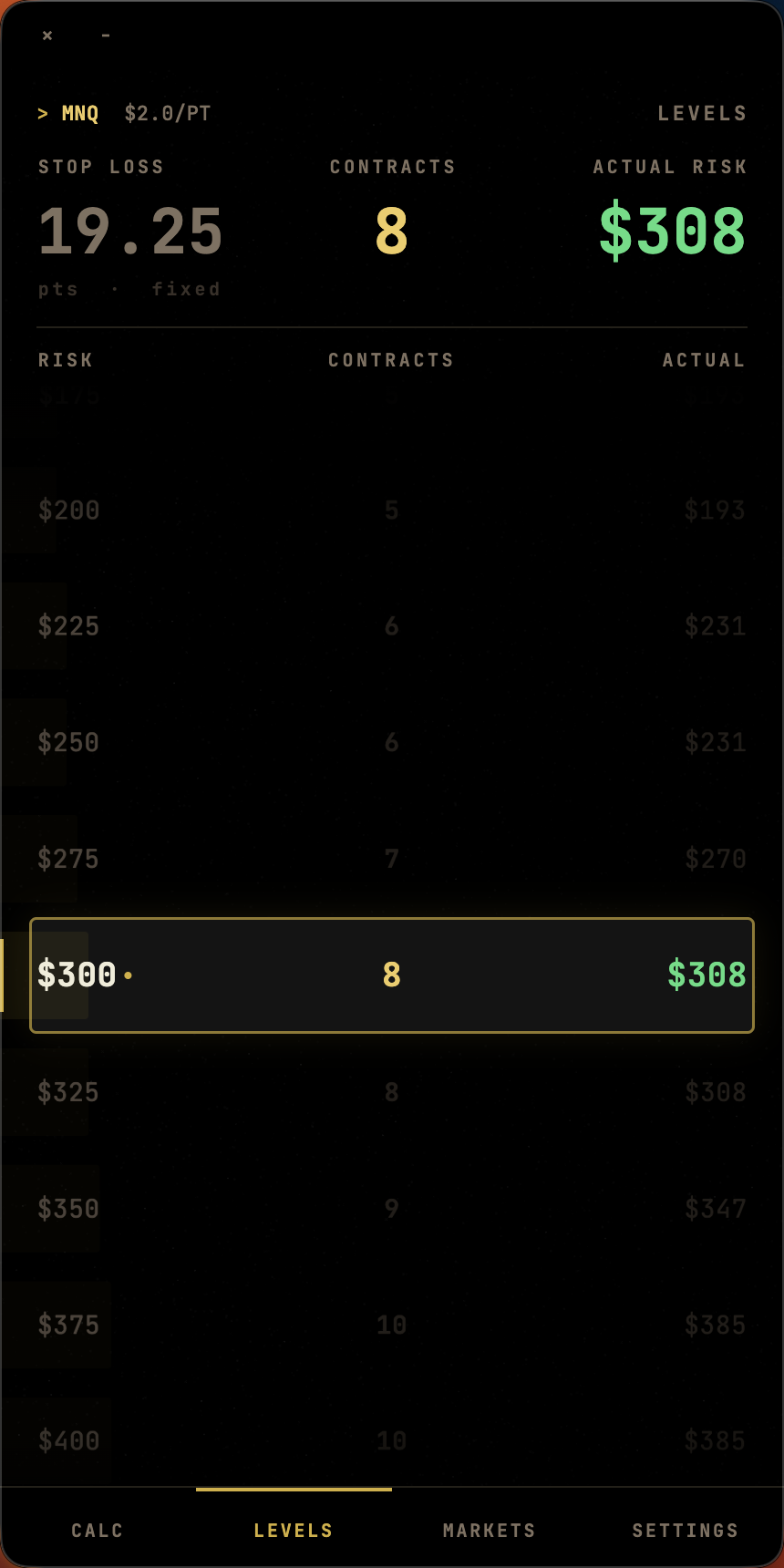
Task: Switch to the Calc tab
Action: pos(98,1531)
